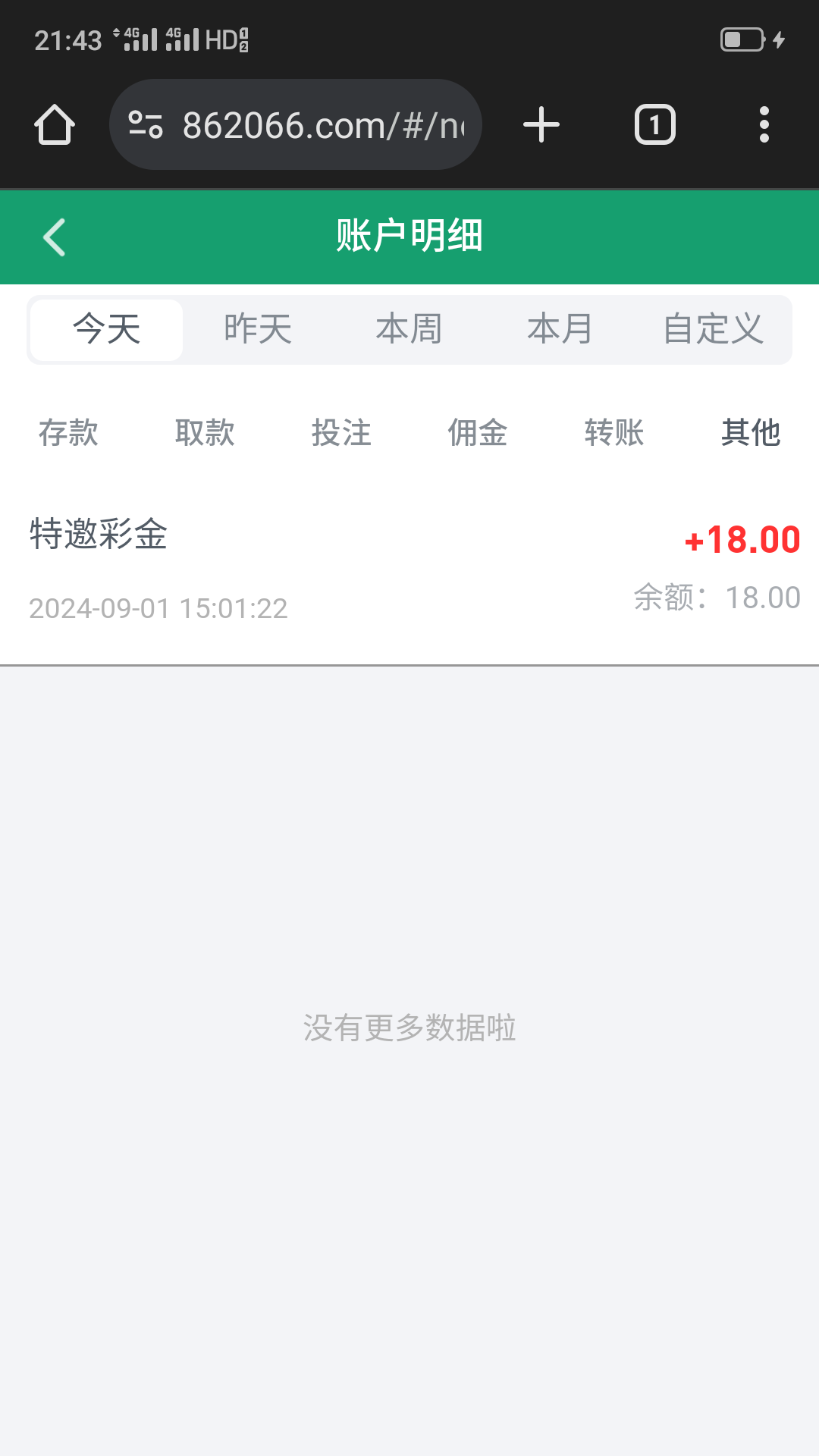Image resolution: width=819 pixels, height=1456 pixels.
Task: Switch to the 昨天 date filter
Action: coord(258,330)
